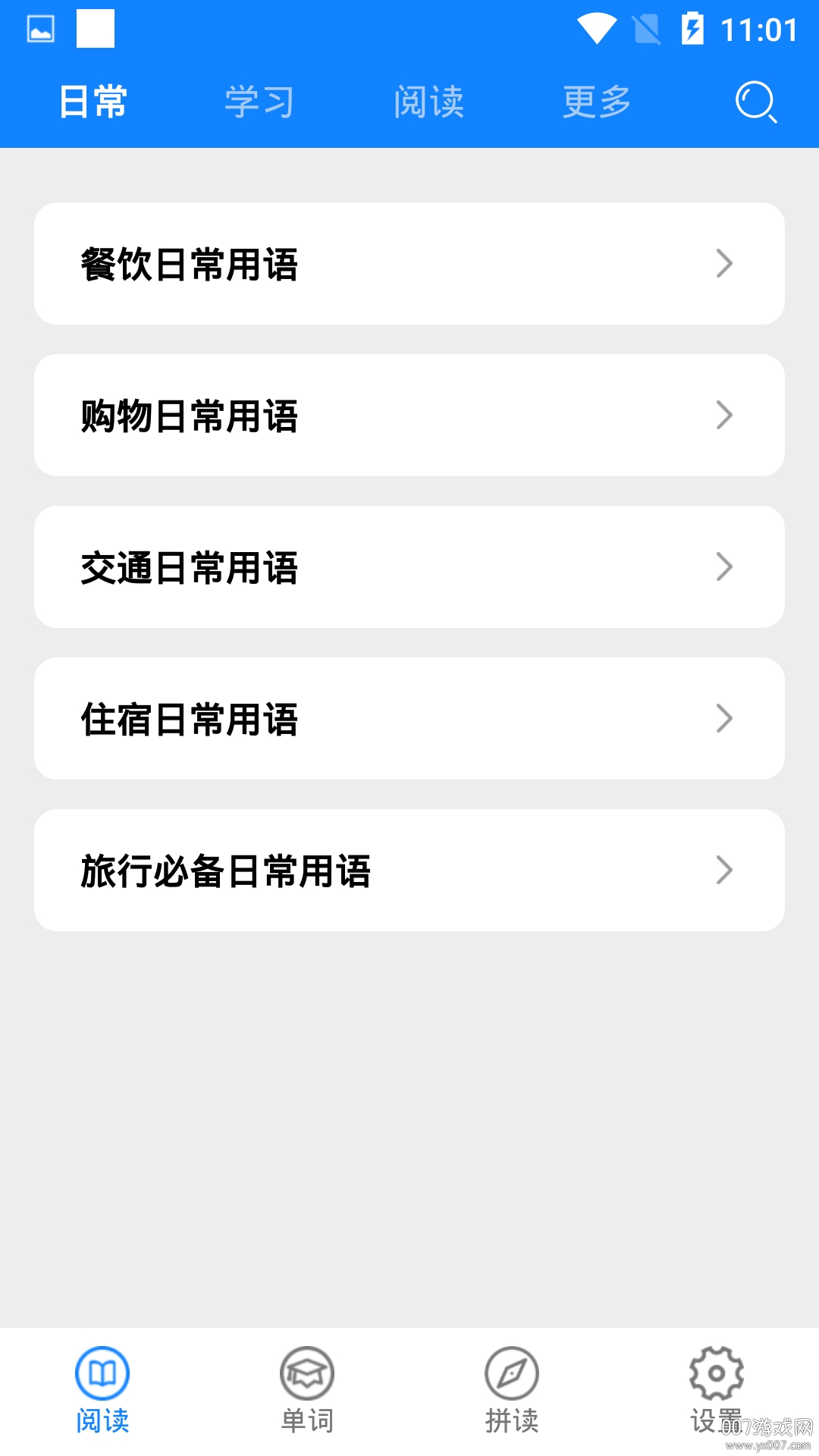Open 旅行必备日常用语 list
Viewport: 819px width, 1456px height.
[x=409, y=871]
